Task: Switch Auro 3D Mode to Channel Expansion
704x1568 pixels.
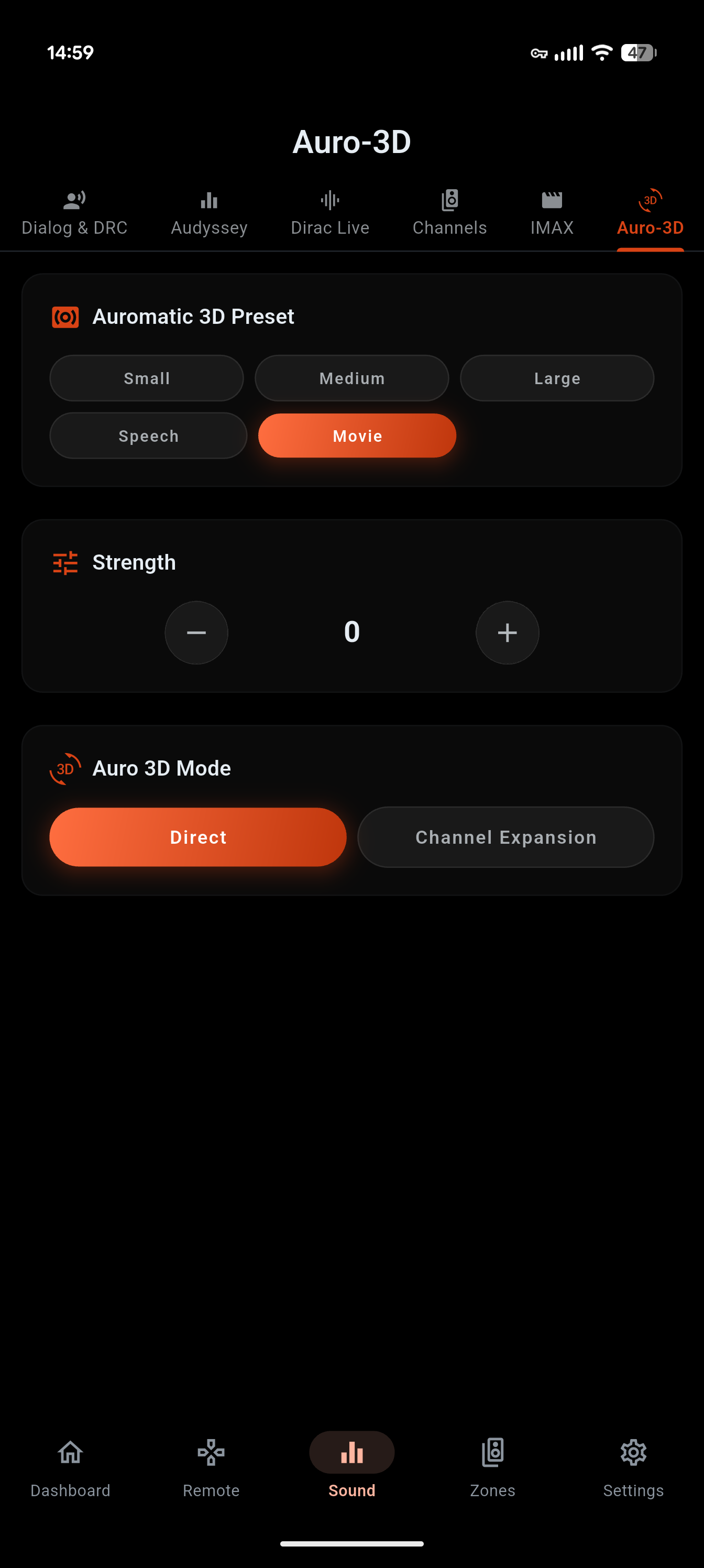Action: (505, 837)
